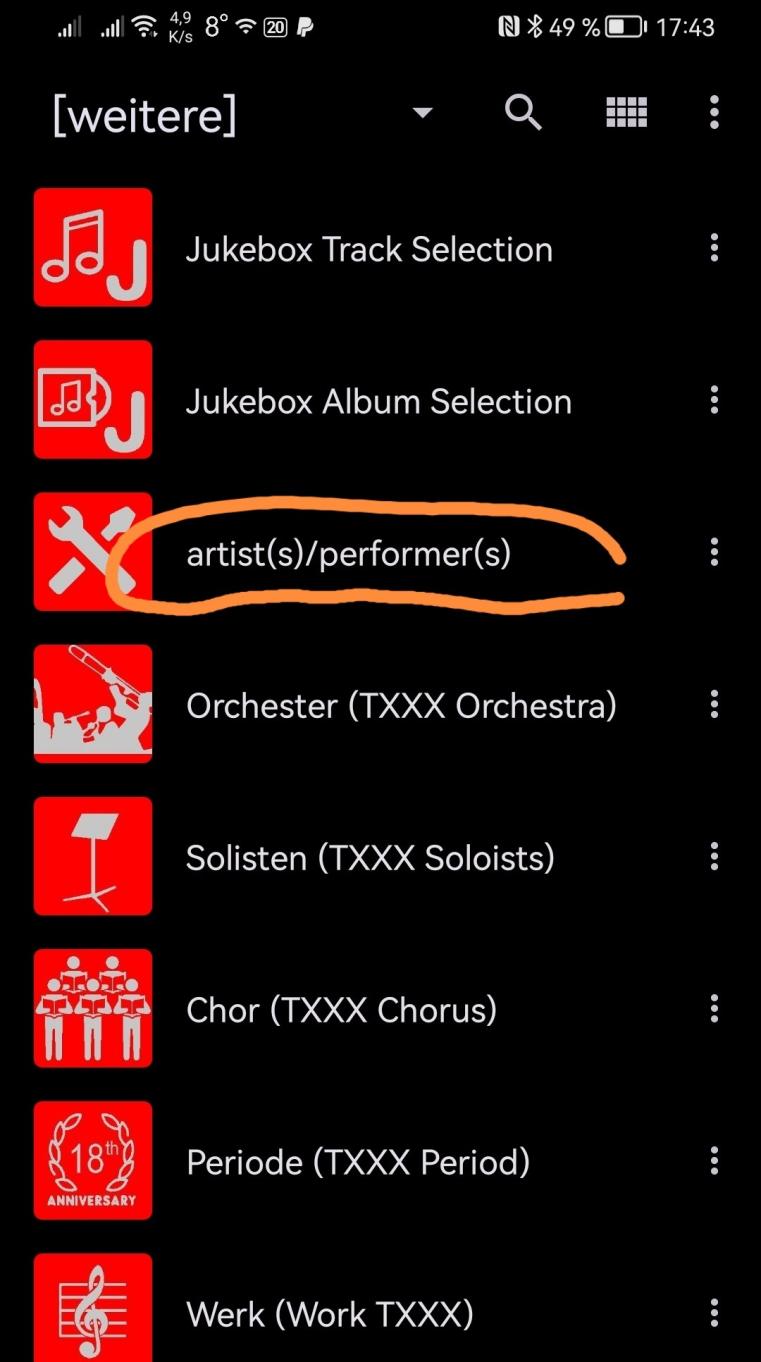Switch to grid view layout
This screenshot has width=761, height=1362.
626,113
